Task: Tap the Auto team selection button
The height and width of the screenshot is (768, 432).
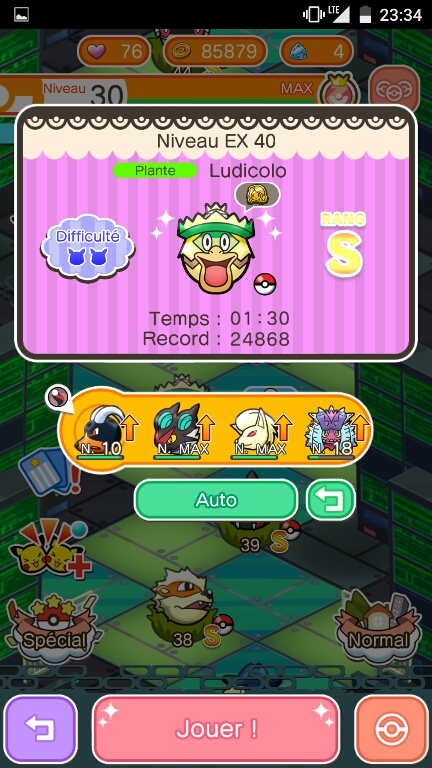Action: tap(216, 500)
